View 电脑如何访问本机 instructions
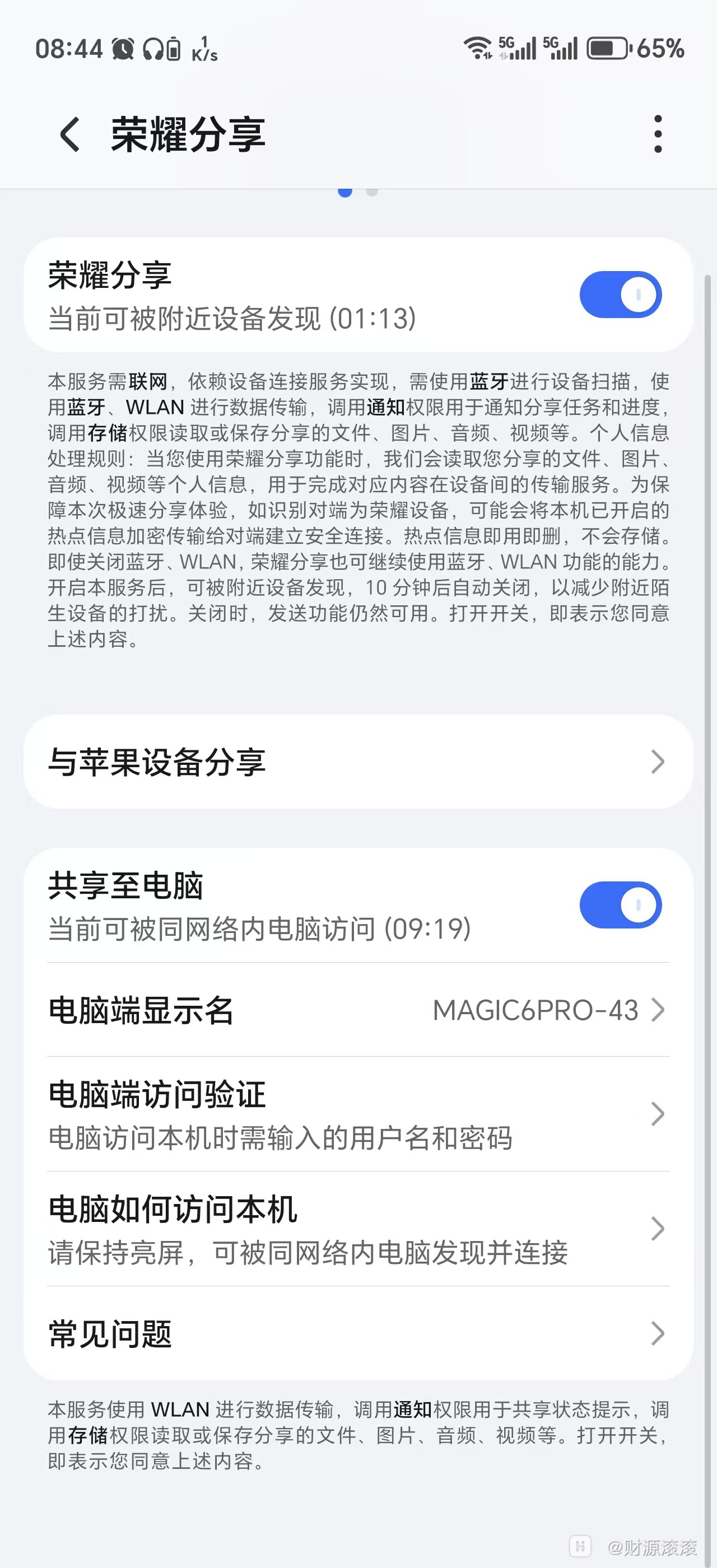This screenshot has width=717, height=1568. pos(358,1229)
